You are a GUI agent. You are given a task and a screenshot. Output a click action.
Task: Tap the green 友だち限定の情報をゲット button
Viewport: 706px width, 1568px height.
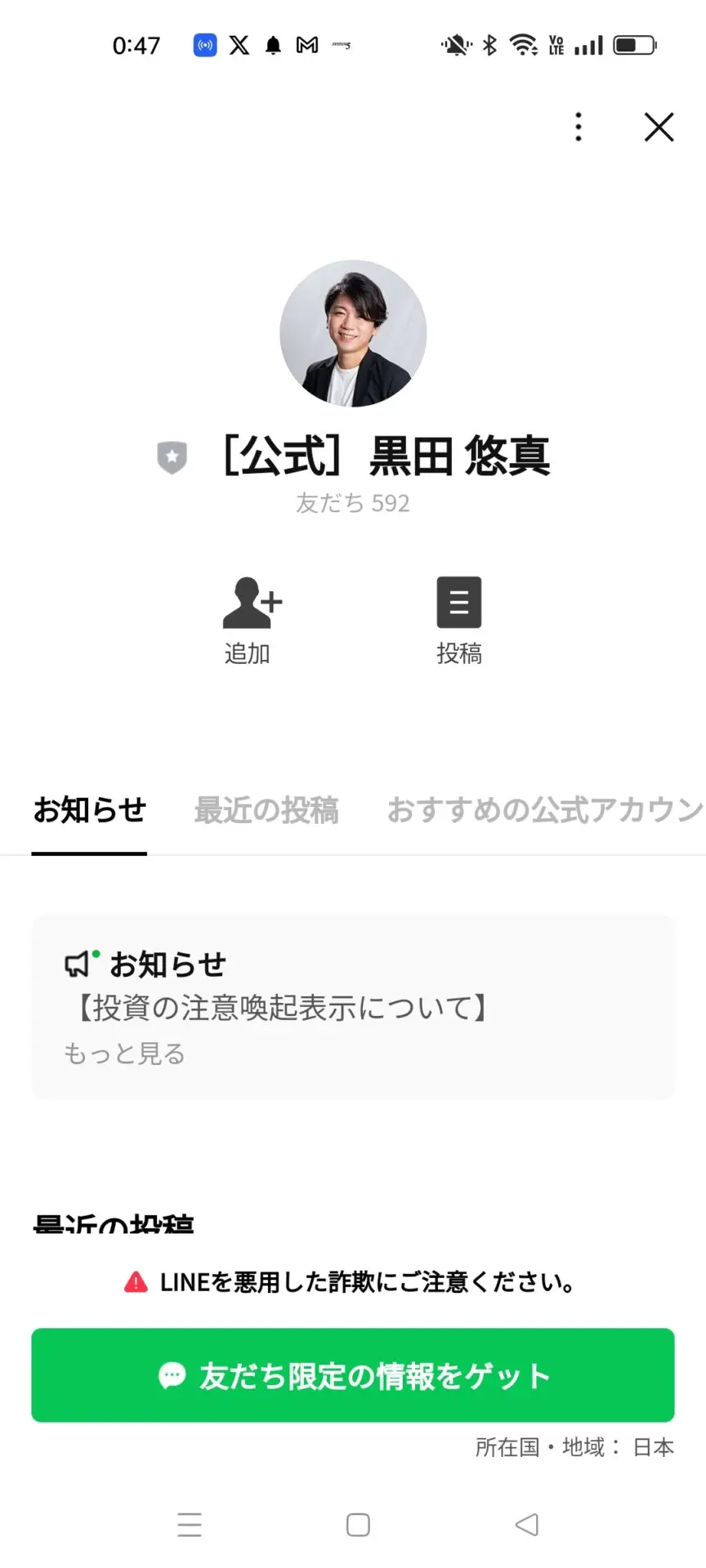pyautogui.click(x=353, y=1376)
